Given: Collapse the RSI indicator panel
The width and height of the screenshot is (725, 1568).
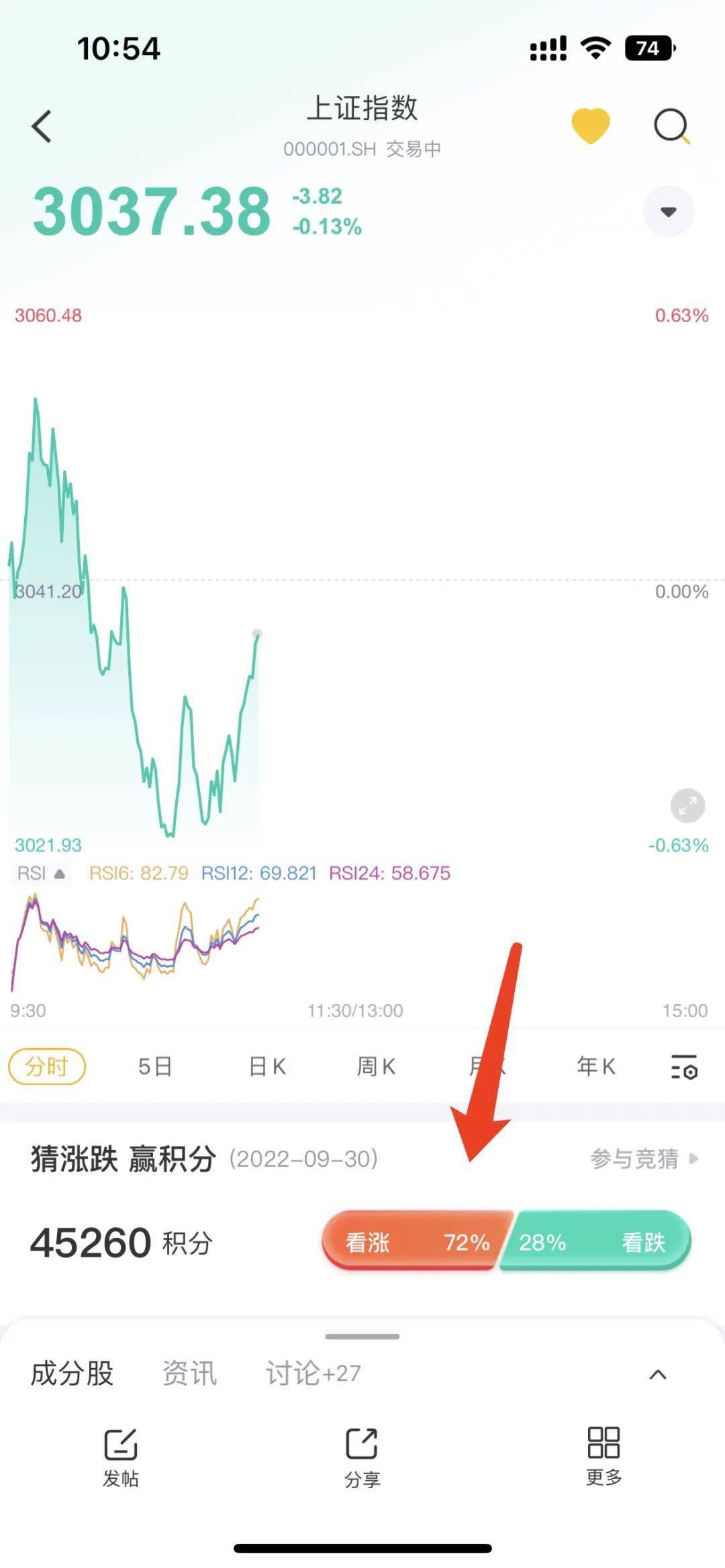Looking at the screenshot, I should tap(60, 874).
